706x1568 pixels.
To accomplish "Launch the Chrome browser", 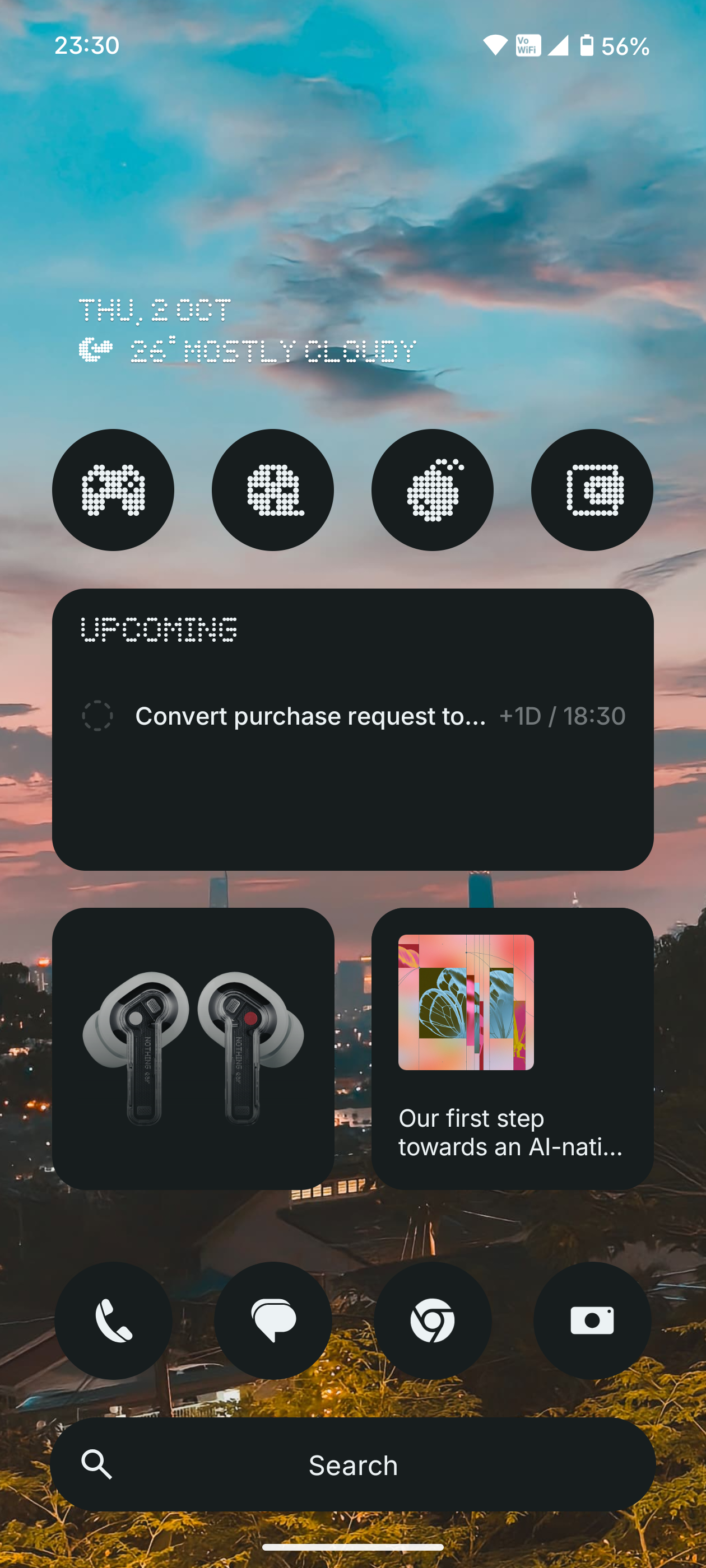I will pos(433,1320).
